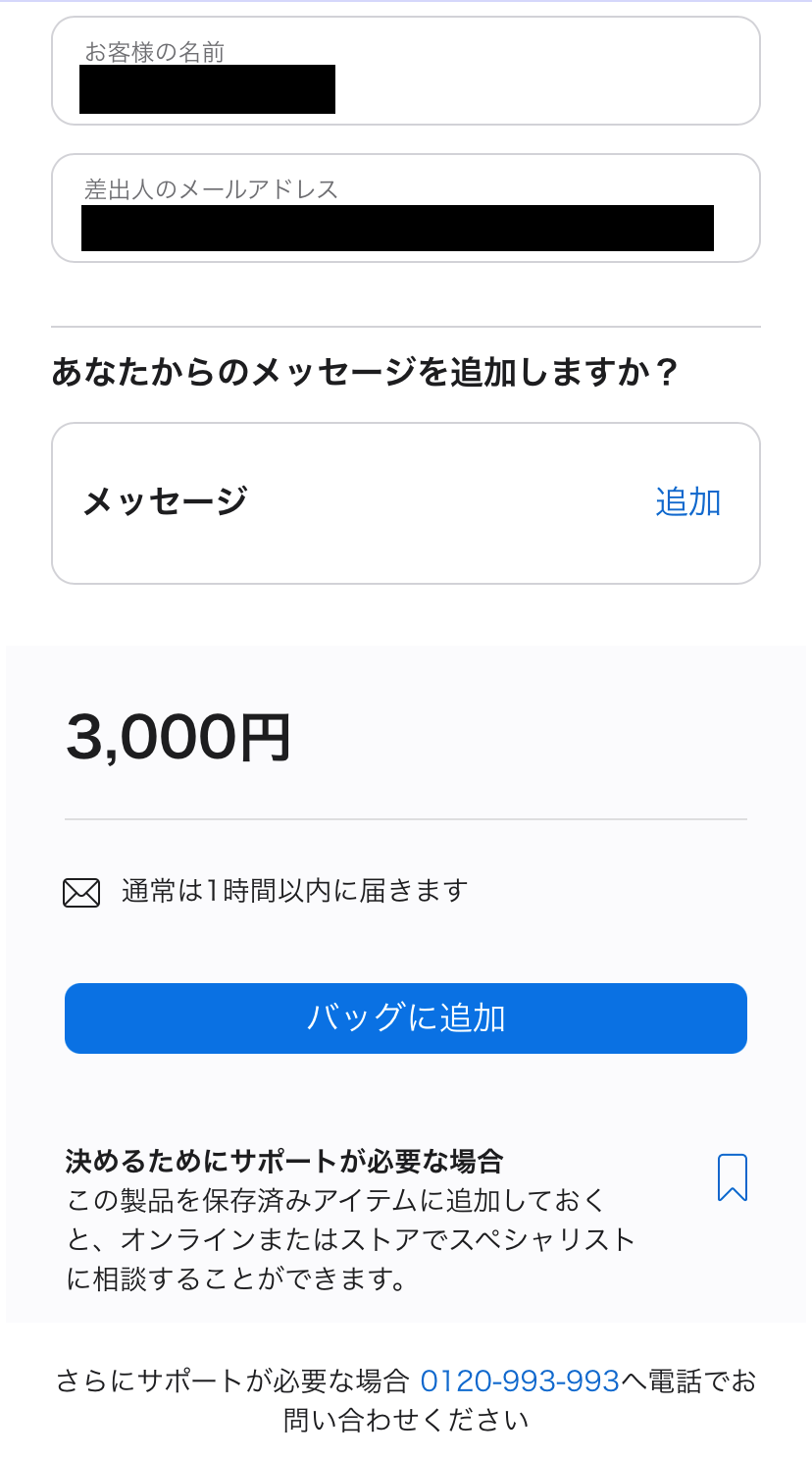
Task: Click the blue add-to-bag button
Action: click(x=406, y=1018)
